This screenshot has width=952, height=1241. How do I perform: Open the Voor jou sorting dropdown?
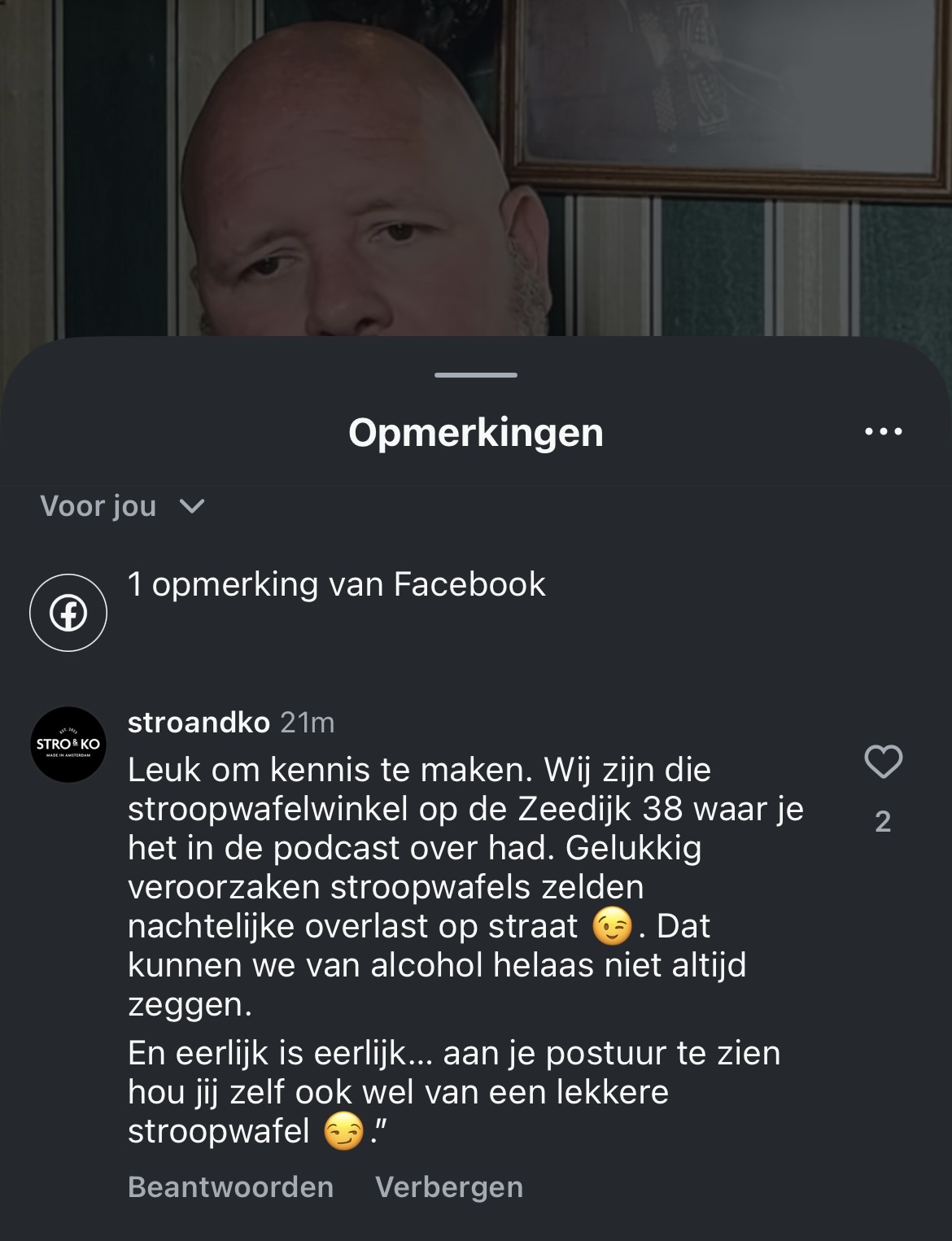[122, 506]
